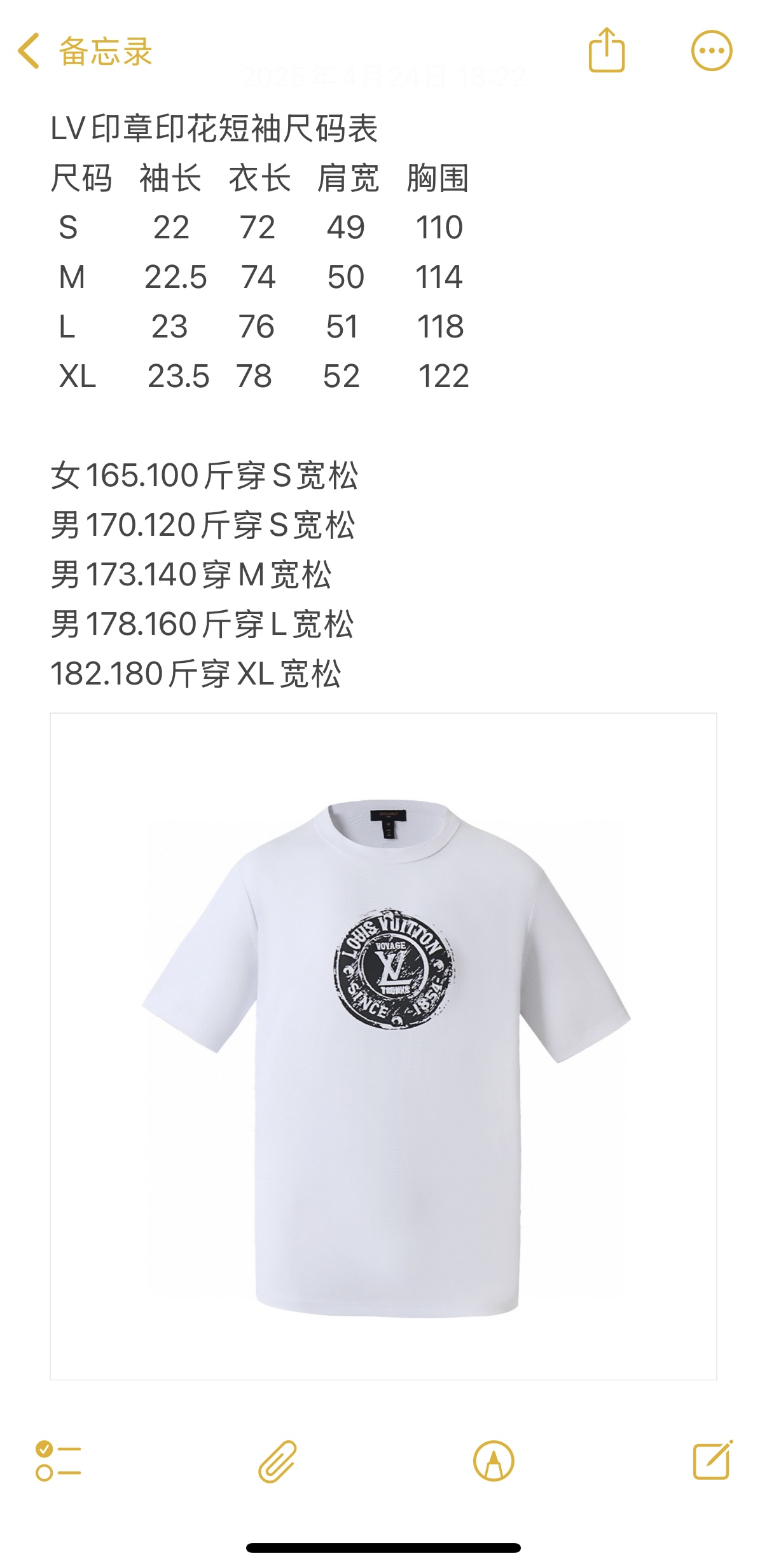Screen dimensions: 767x1568
Task: Open the markup pen tool
Action: coord(494,1461)
